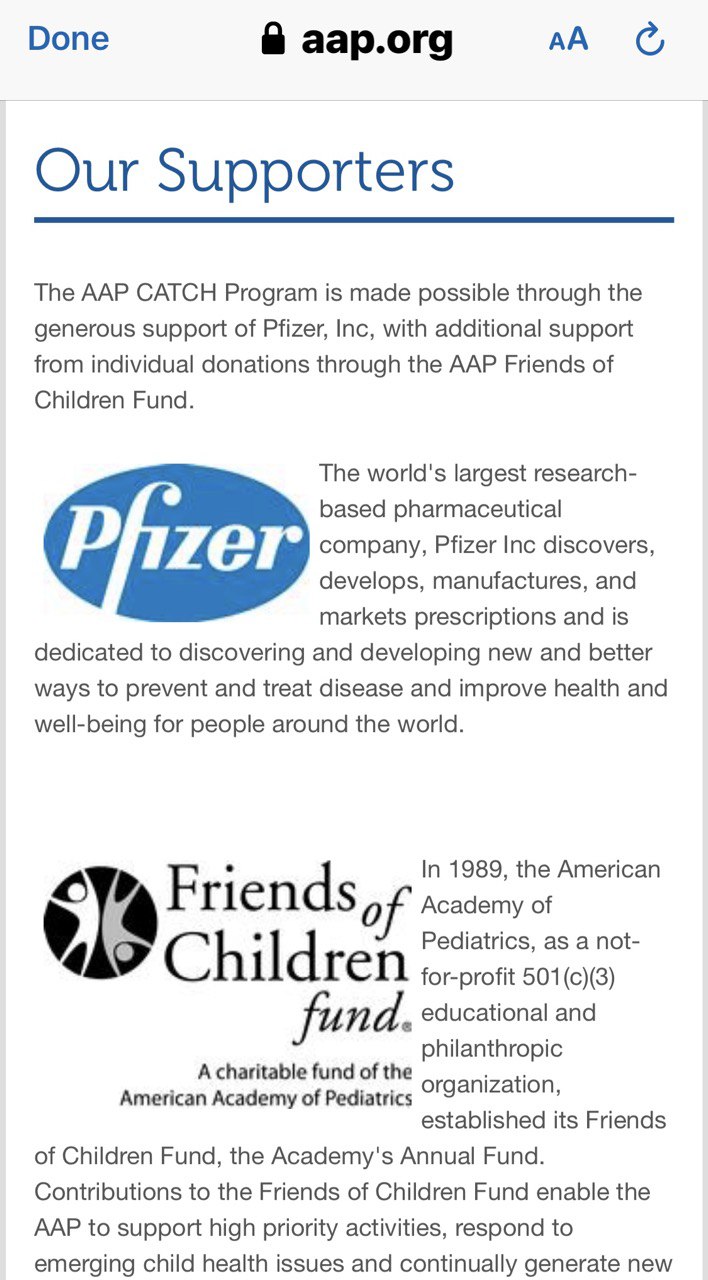The width and height of the screenshot is (708, 1280).
Task: Tap Done to close the browser view
Action: [68, 39]
